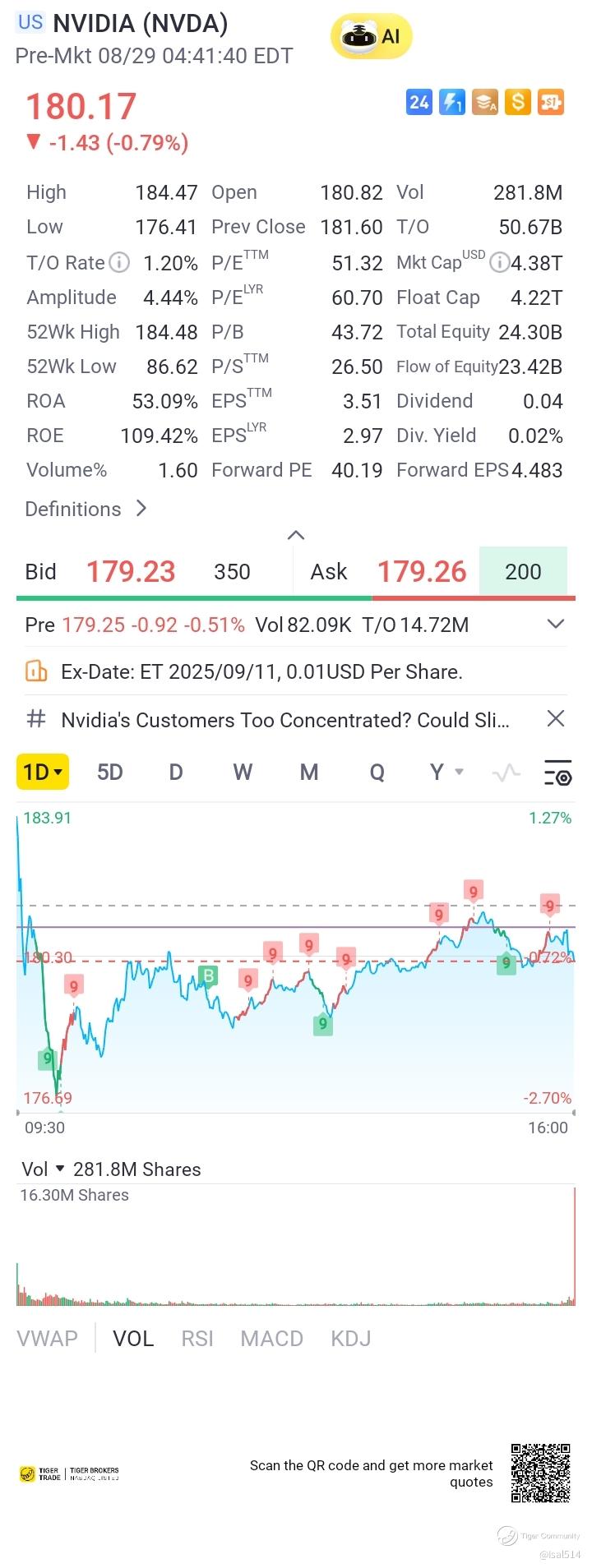
Task: Select the W weekly chart
Action: coord(243,772)
